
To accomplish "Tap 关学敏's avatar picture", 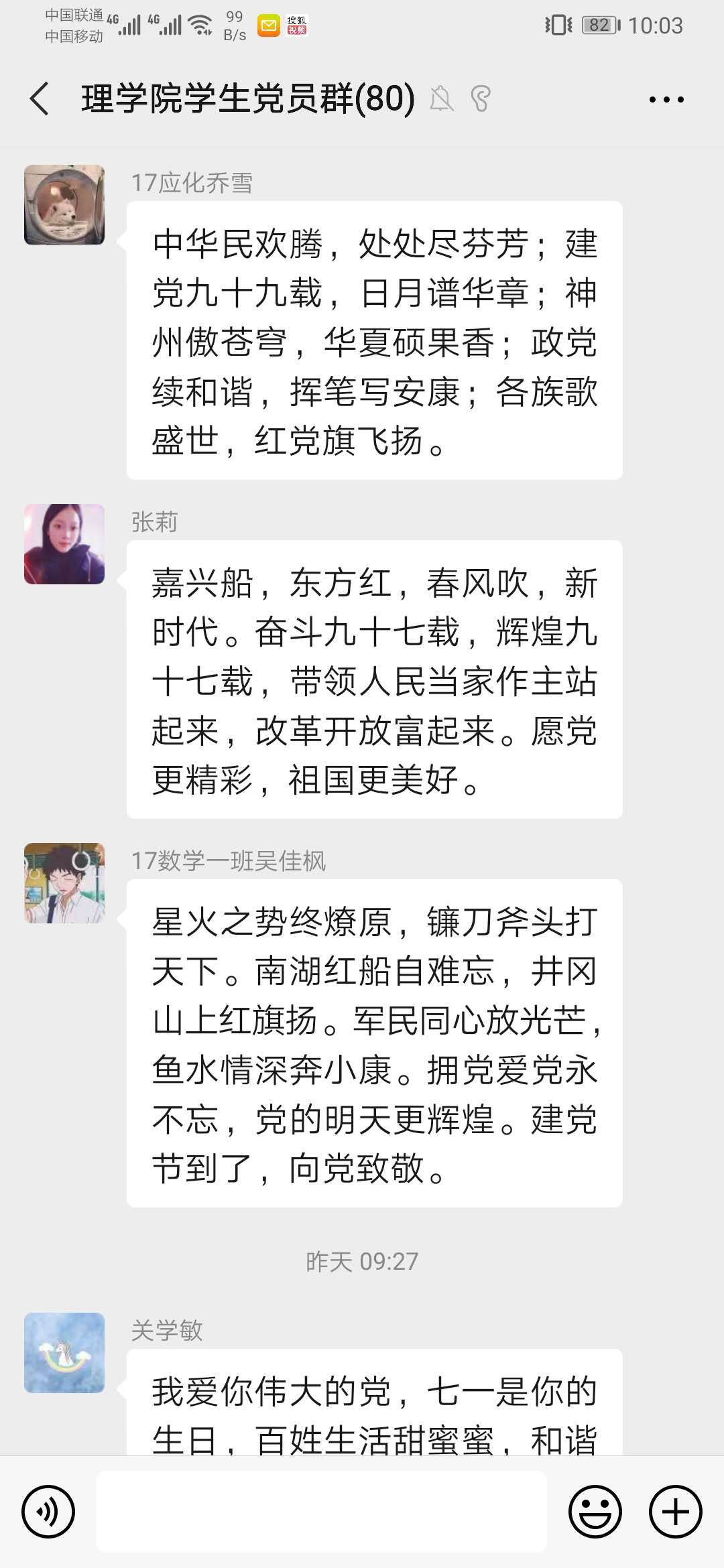I will point(64,1353).
